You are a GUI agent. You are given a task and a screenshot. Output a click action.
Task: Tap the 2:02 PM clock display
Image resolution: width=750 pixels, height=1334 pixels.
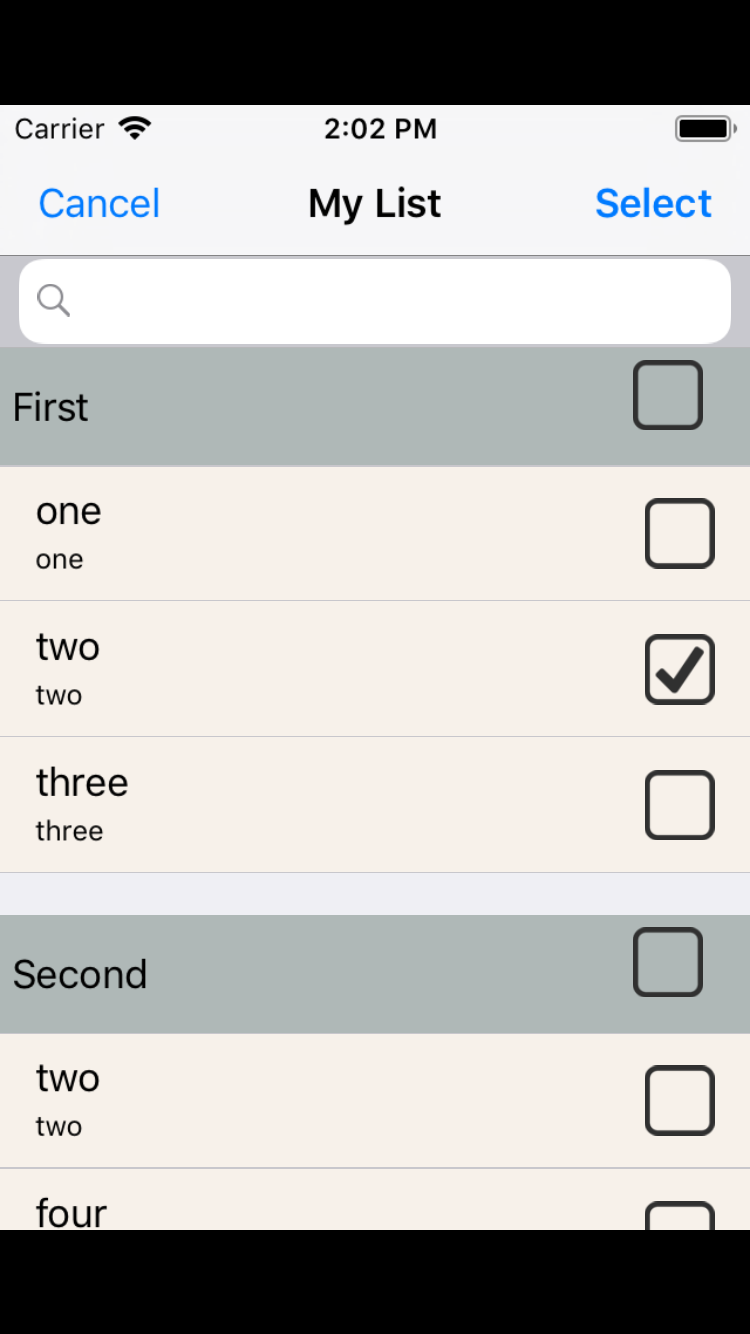381,128
